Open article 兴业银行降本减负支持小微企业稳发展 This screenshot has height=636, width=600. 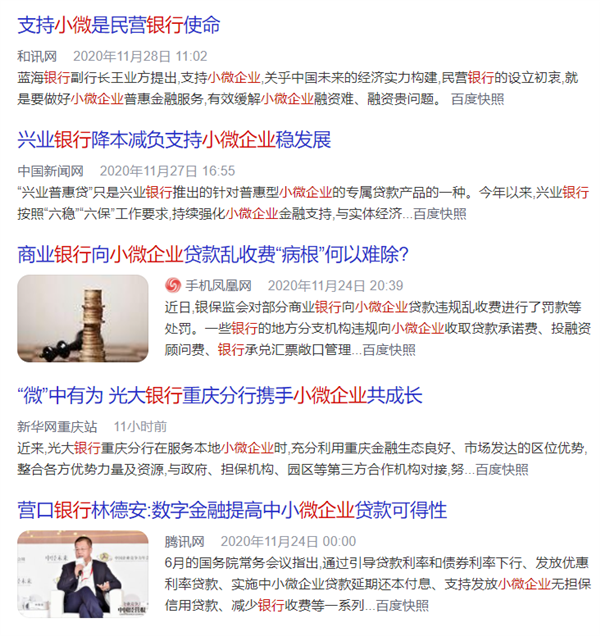point(174,140)
